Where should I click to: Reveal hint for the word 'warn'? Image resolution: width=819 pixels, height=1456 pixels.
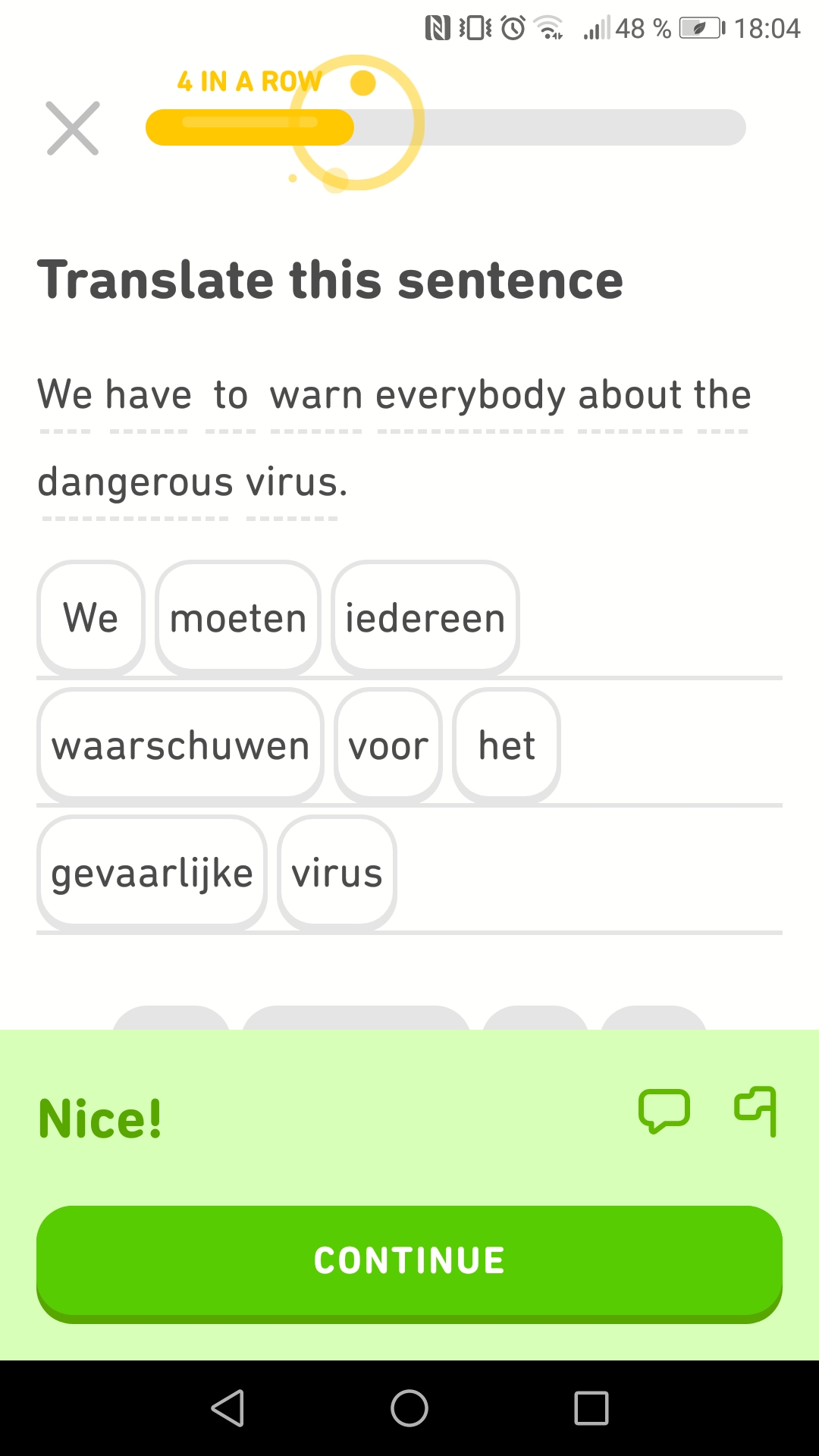point(316,396)
